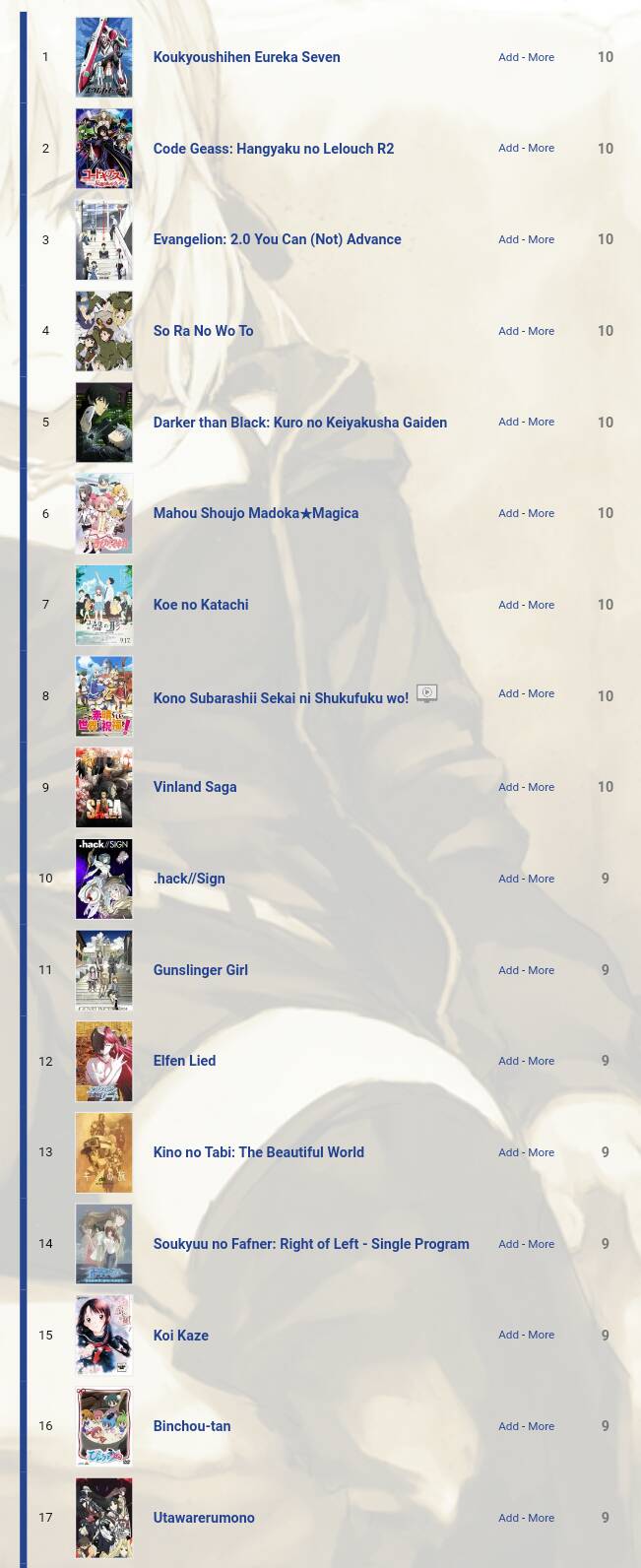
Task: Tap Add link for Elfen Lied
Action: click(x=508, y=1061)
